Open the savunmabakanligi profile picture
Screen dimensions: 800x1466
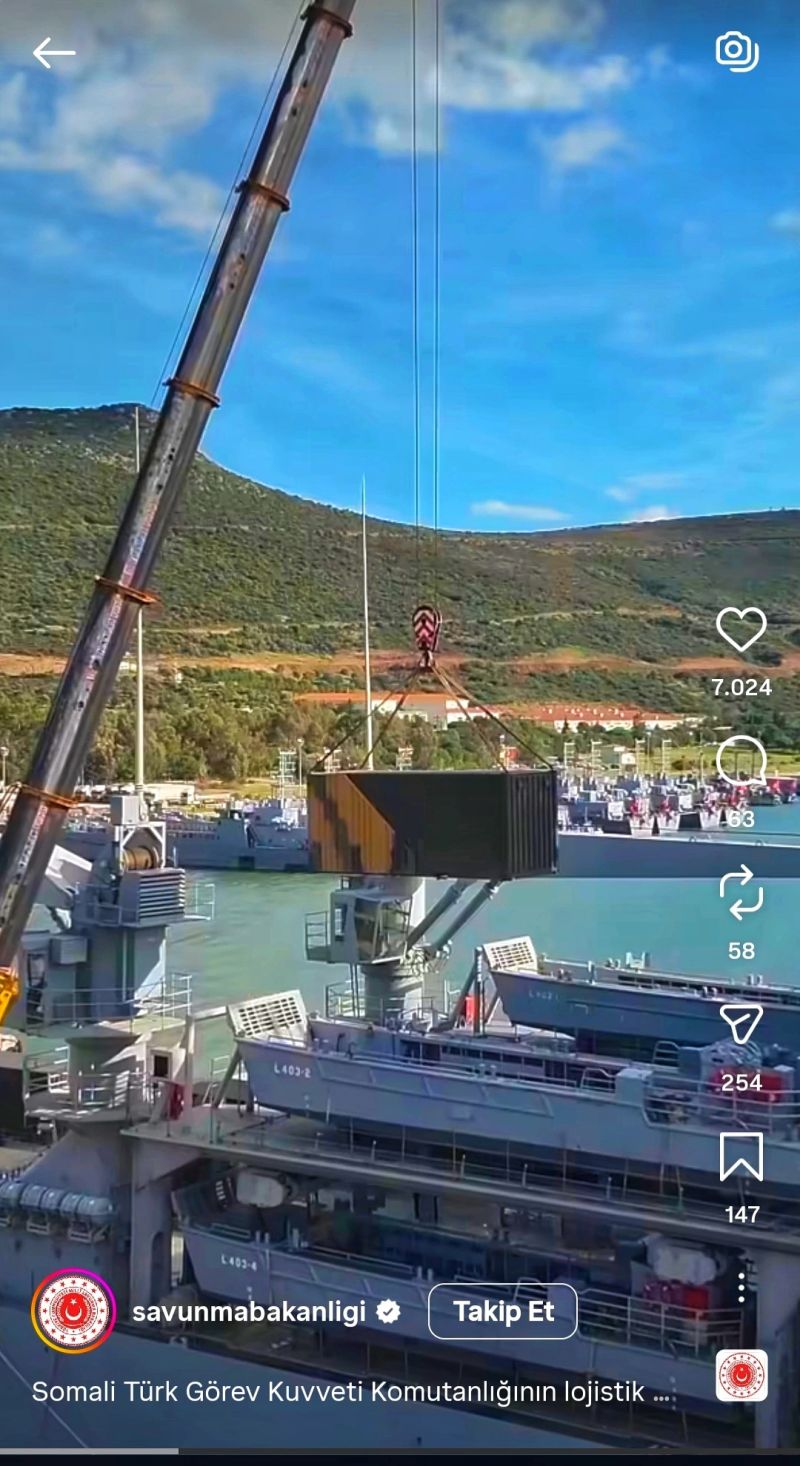(74, 1311)
